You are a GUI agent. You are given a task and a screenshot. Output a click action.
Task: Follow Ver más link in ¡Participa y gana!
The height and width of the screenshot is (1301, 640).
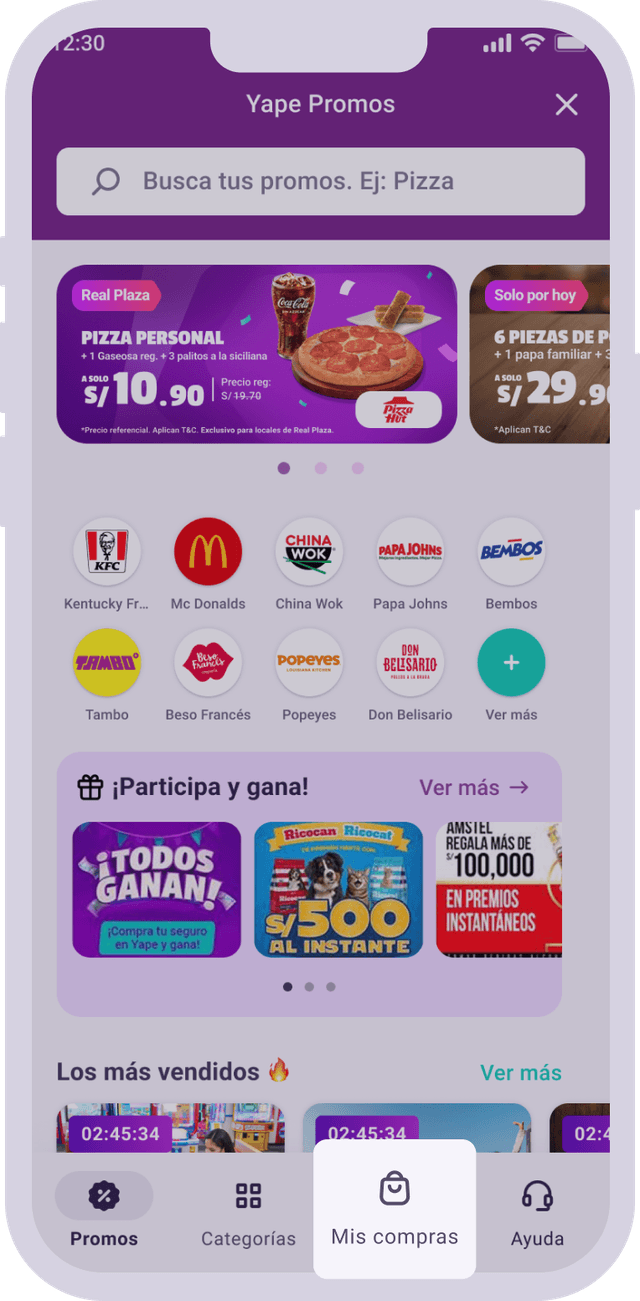[474, 787]
